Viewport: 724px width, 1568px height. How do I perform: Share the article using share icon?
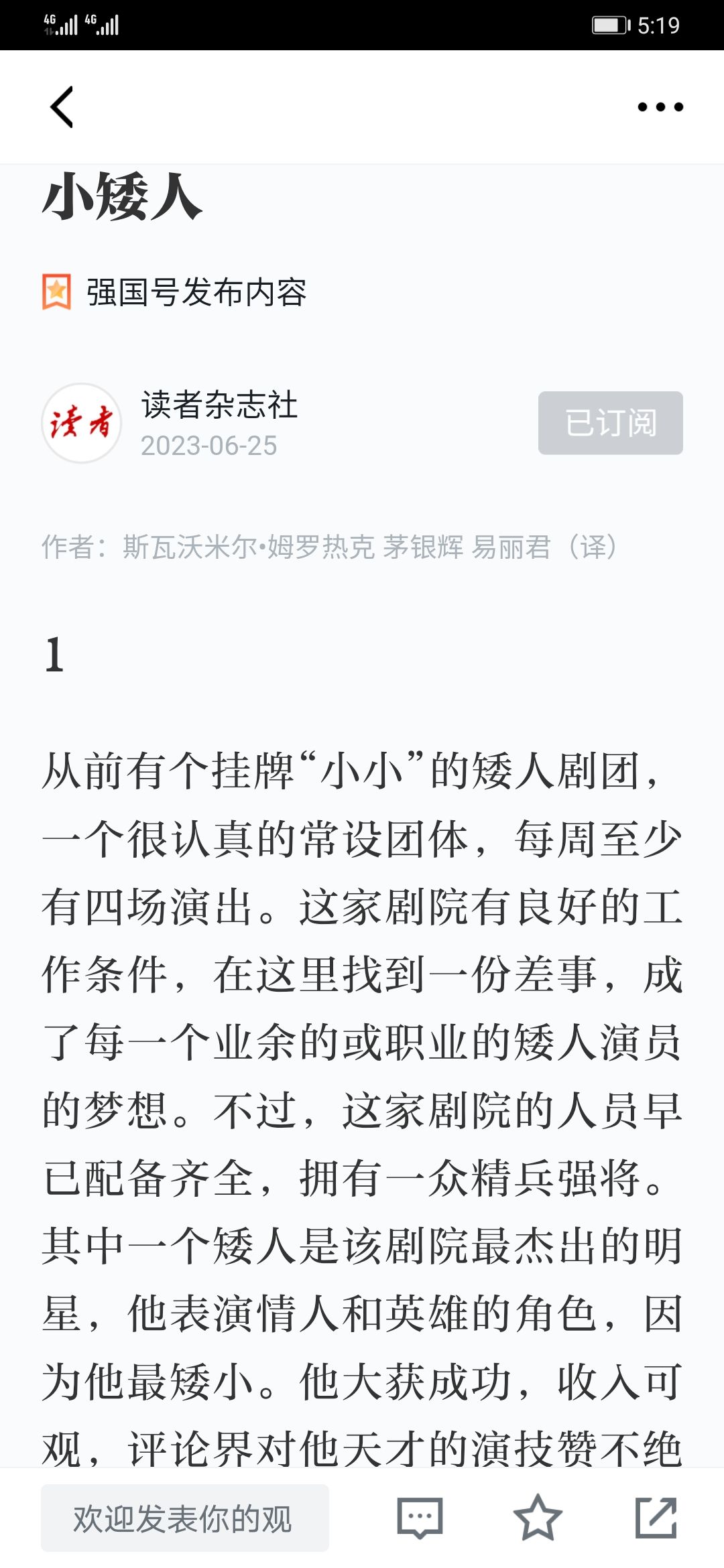[656, 1518]
